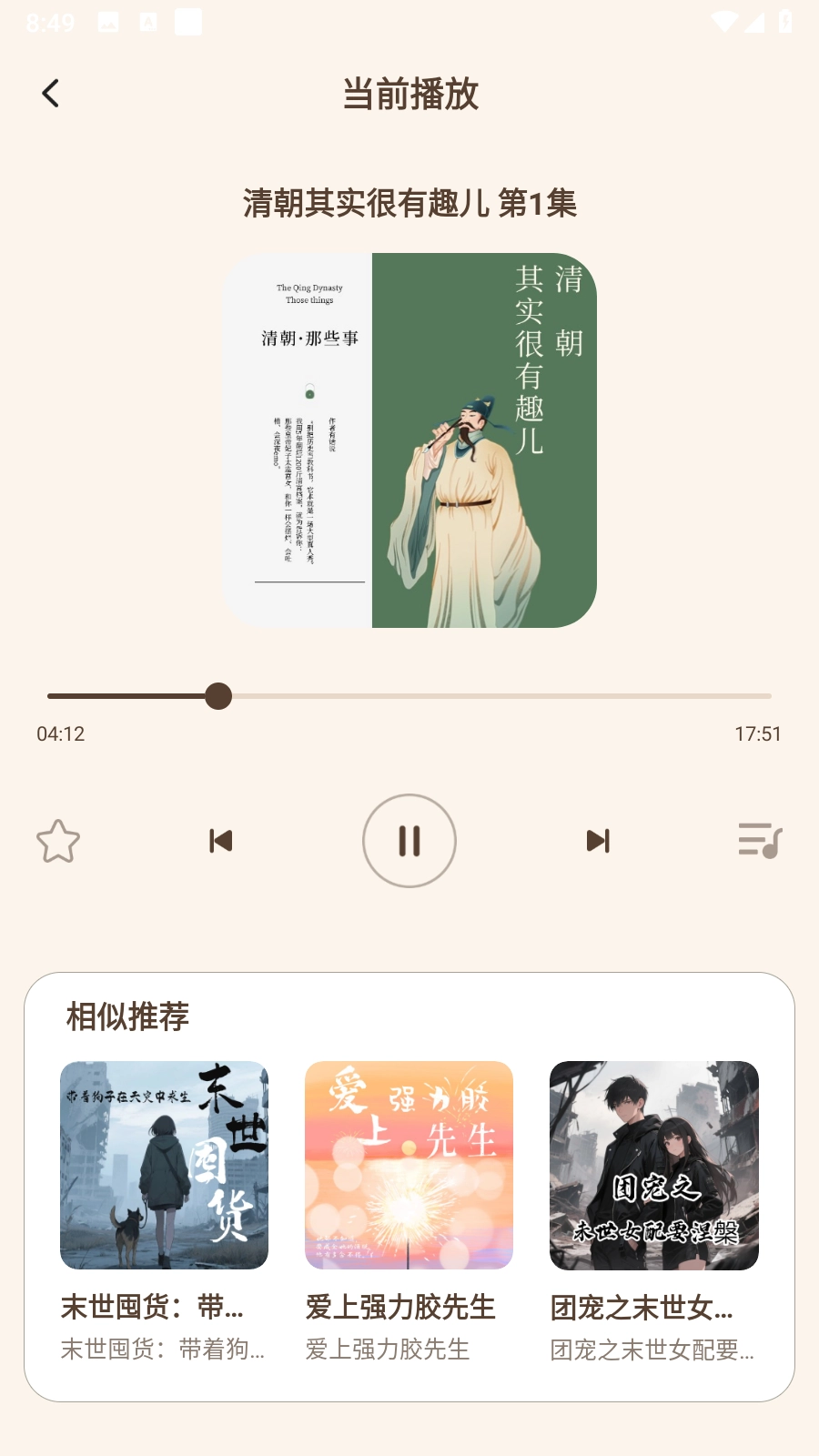Viewport: 819px width, 1456px height.
Task: Go back from the 当前播放 screen
Action: 51,93
